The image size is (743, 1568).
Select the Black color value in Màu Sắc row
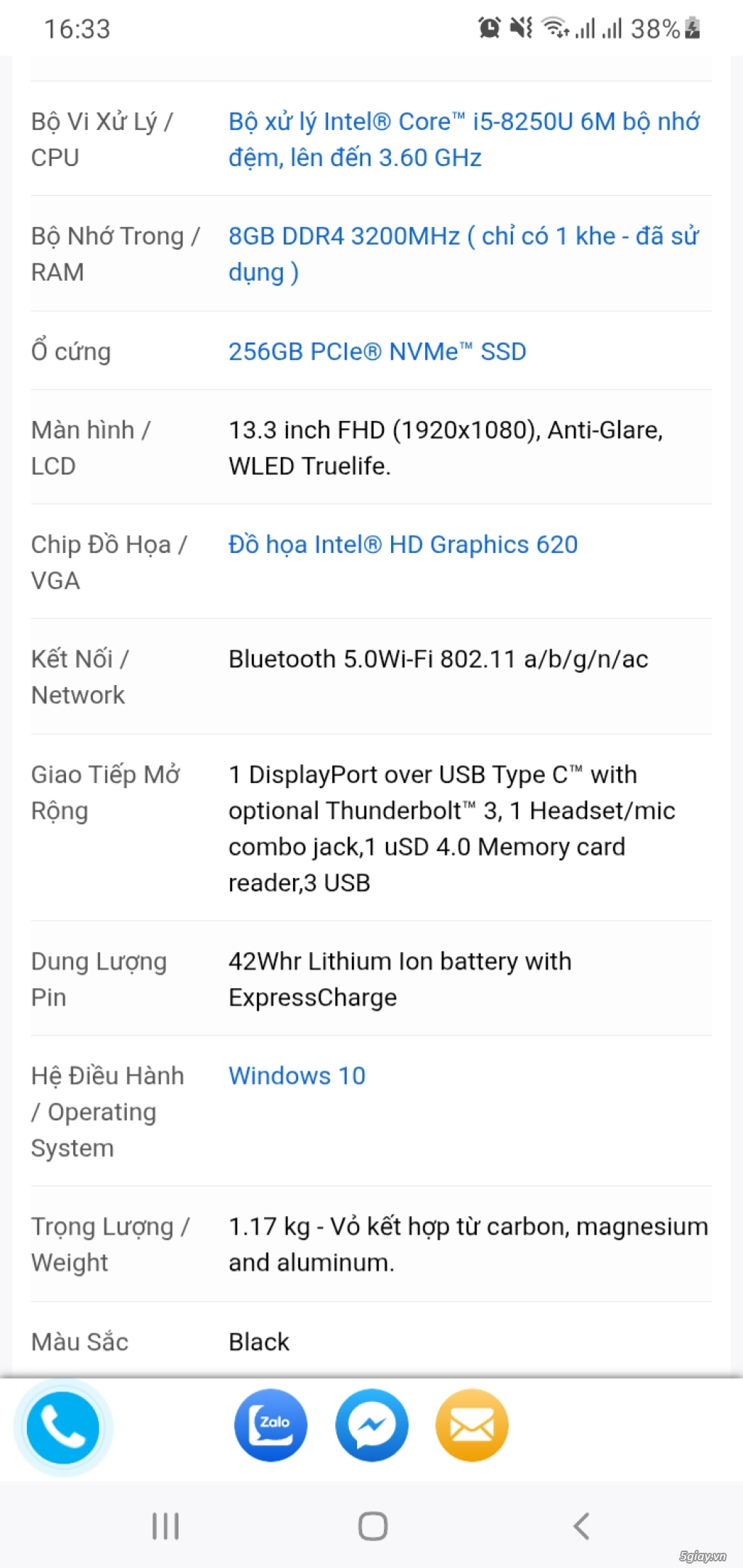258,1342
